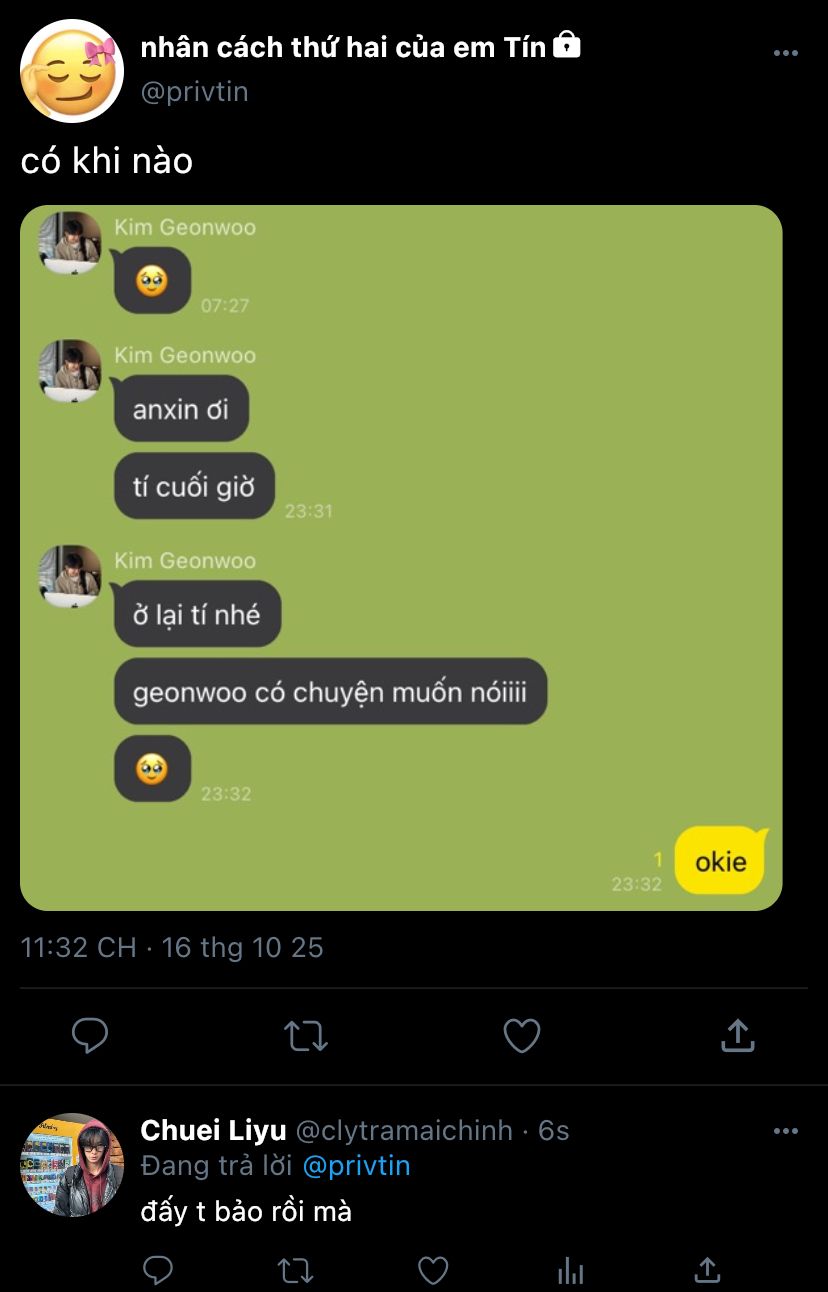Like privtin's tweet
The height and width of the screenshot is (1292, 828).
[x=521, y=1036]
